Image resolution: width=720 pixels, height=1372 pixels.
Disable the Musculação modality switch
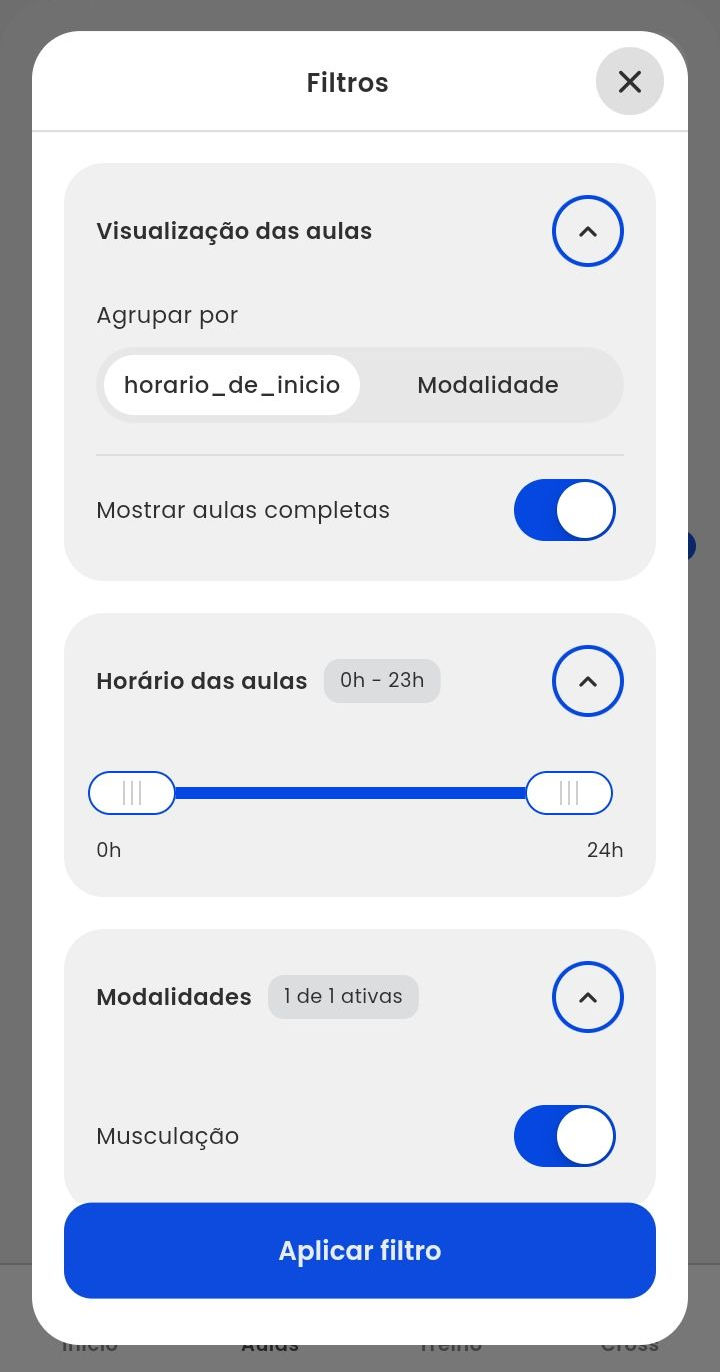click(x=564, y=1136)
